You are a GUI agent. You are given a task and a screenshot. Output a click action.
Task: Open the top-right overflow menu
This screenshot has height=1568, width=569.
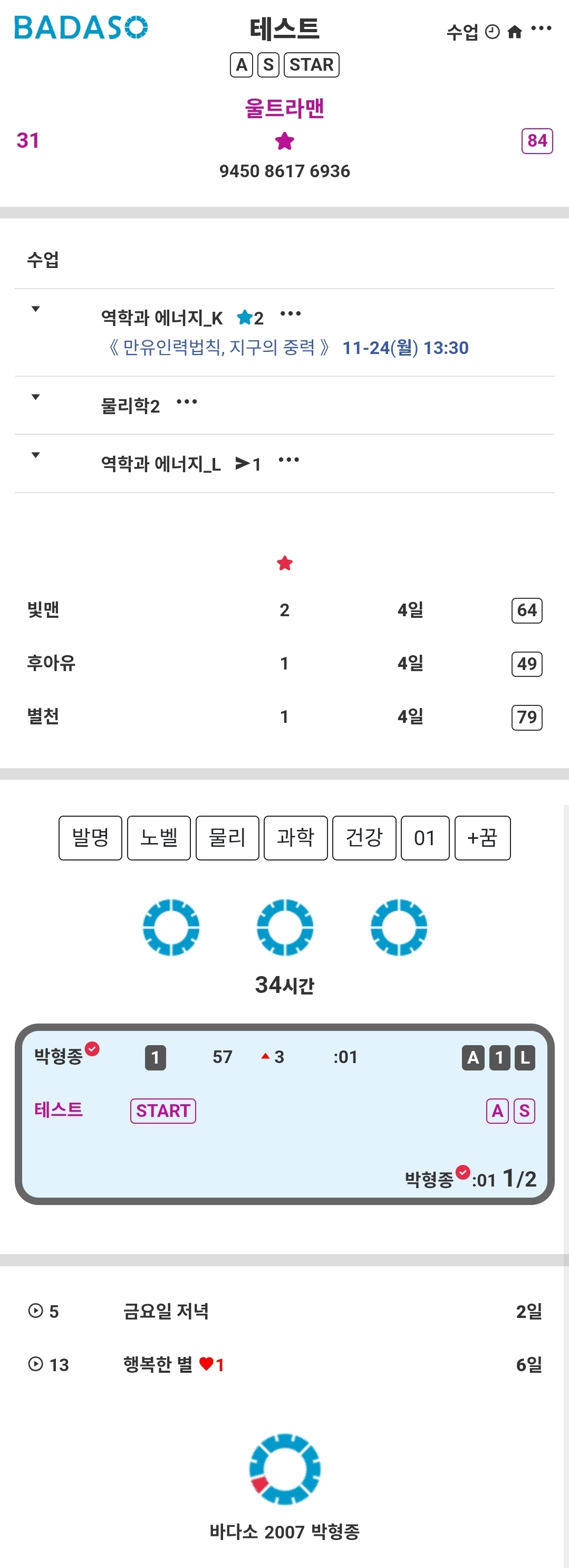541,28
